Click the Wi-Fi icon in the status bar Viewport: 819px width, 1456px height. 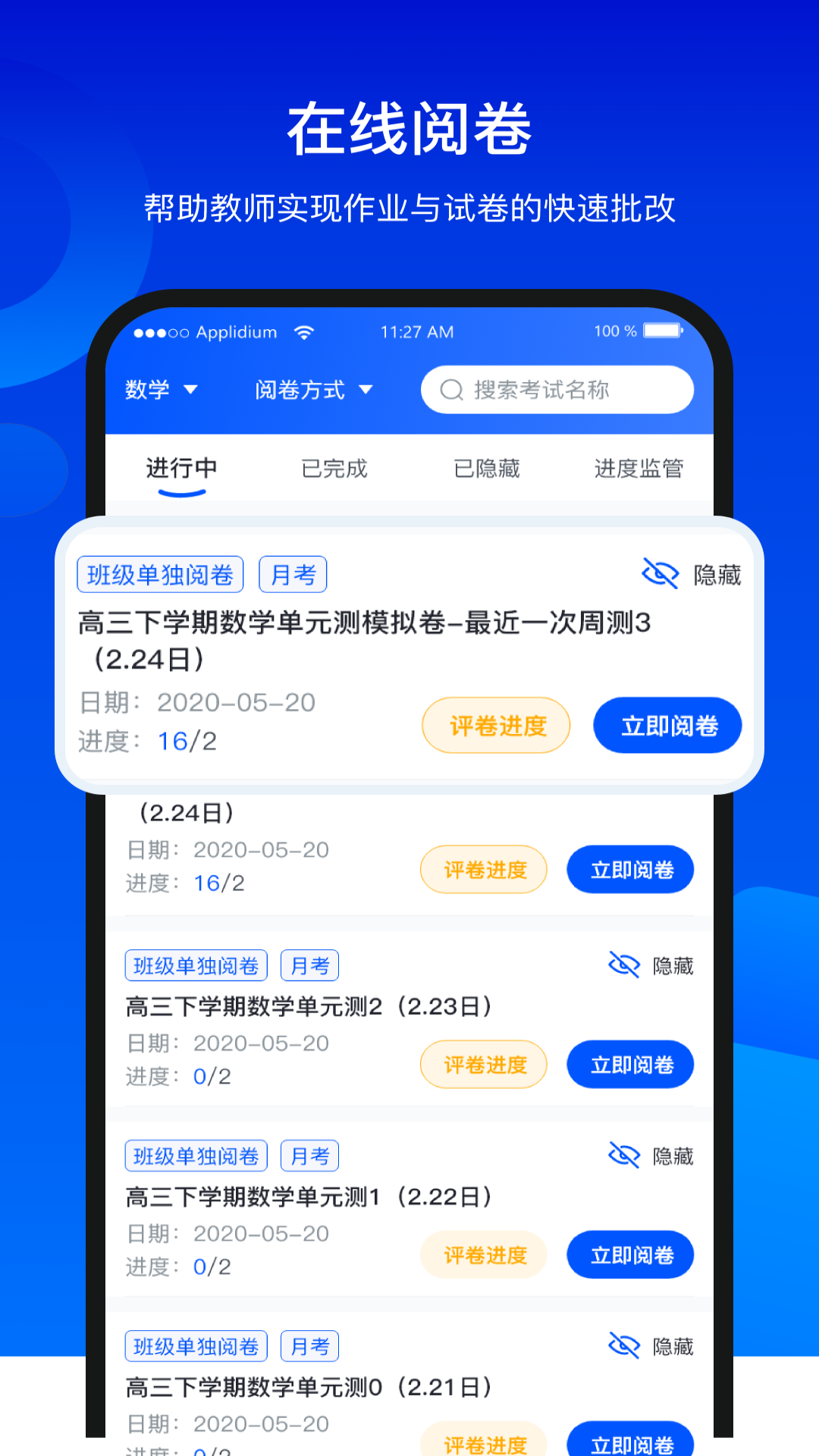point(303,331)
